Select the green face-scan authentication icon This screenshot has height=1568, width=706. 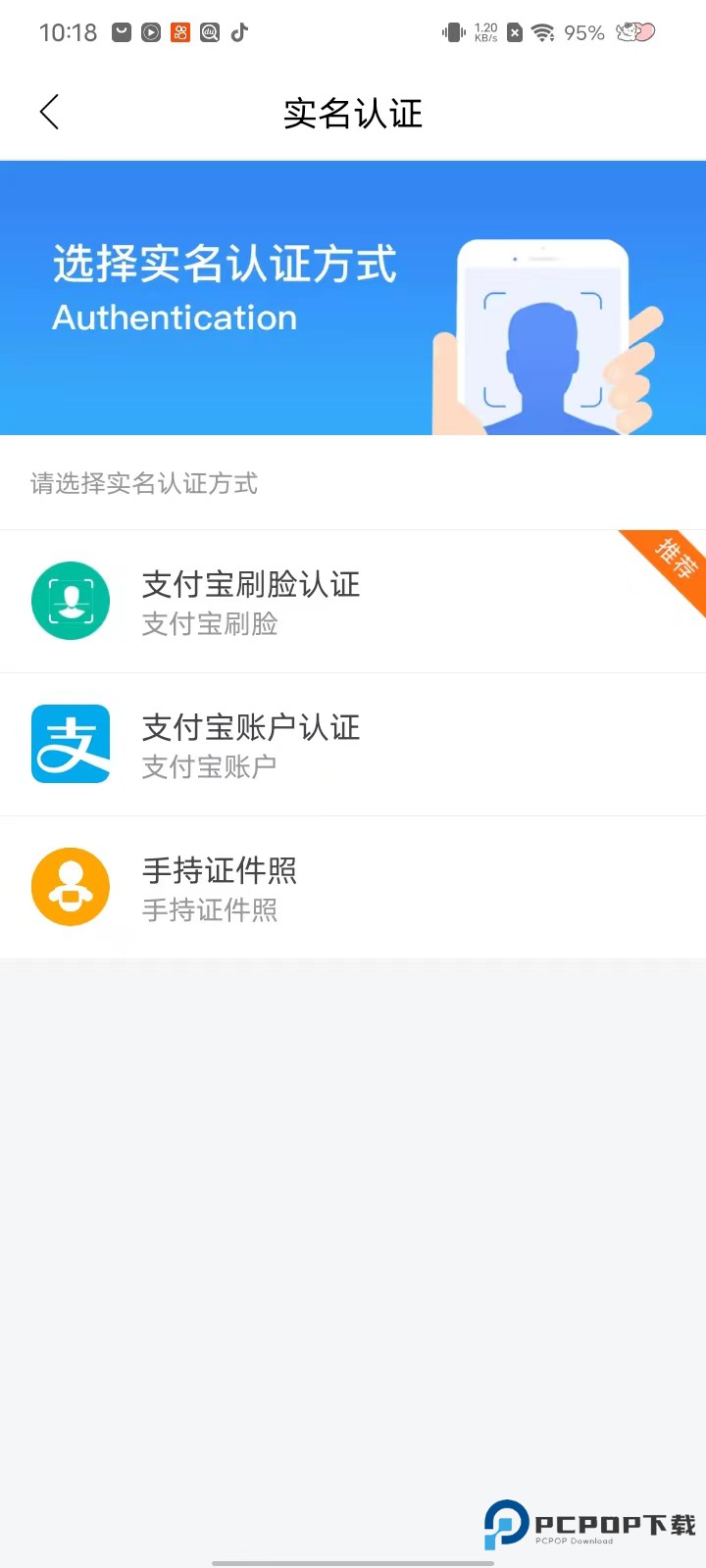click(x=70, y=601)
